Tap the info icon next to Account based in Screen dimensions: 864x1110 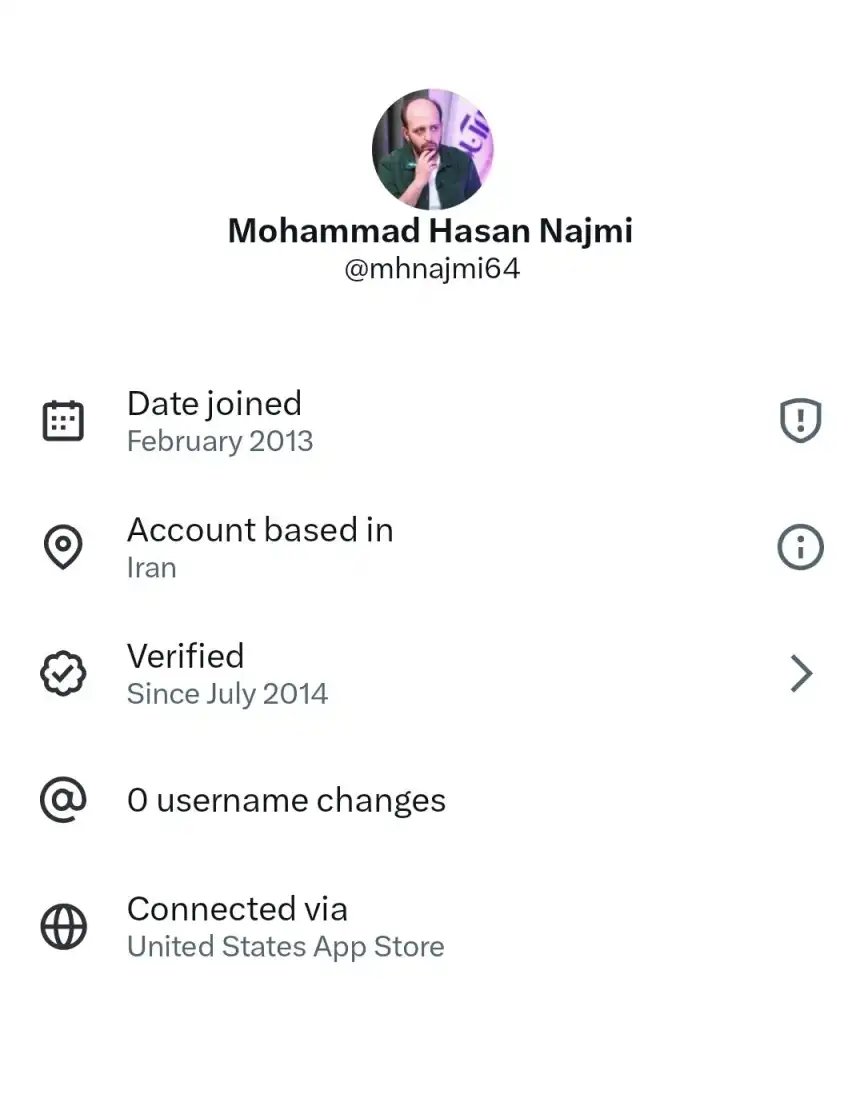[800, 547]
